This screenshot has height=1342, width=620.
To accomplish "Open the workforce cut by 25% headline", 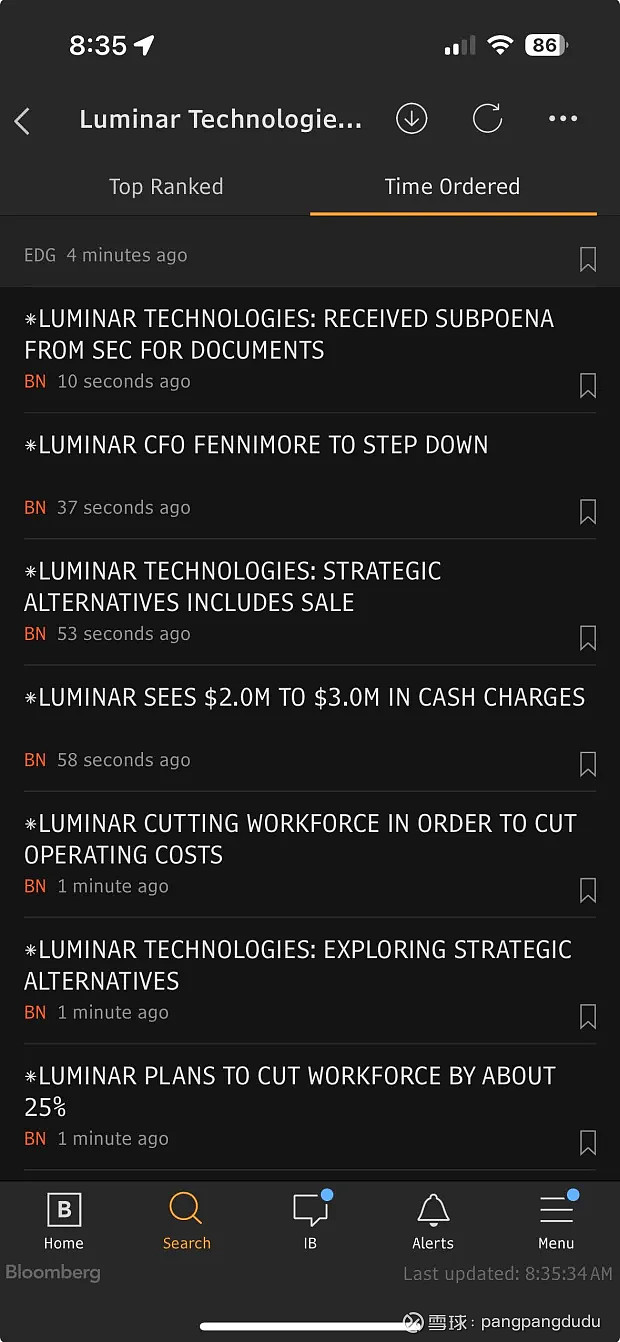I will 289,1090.
